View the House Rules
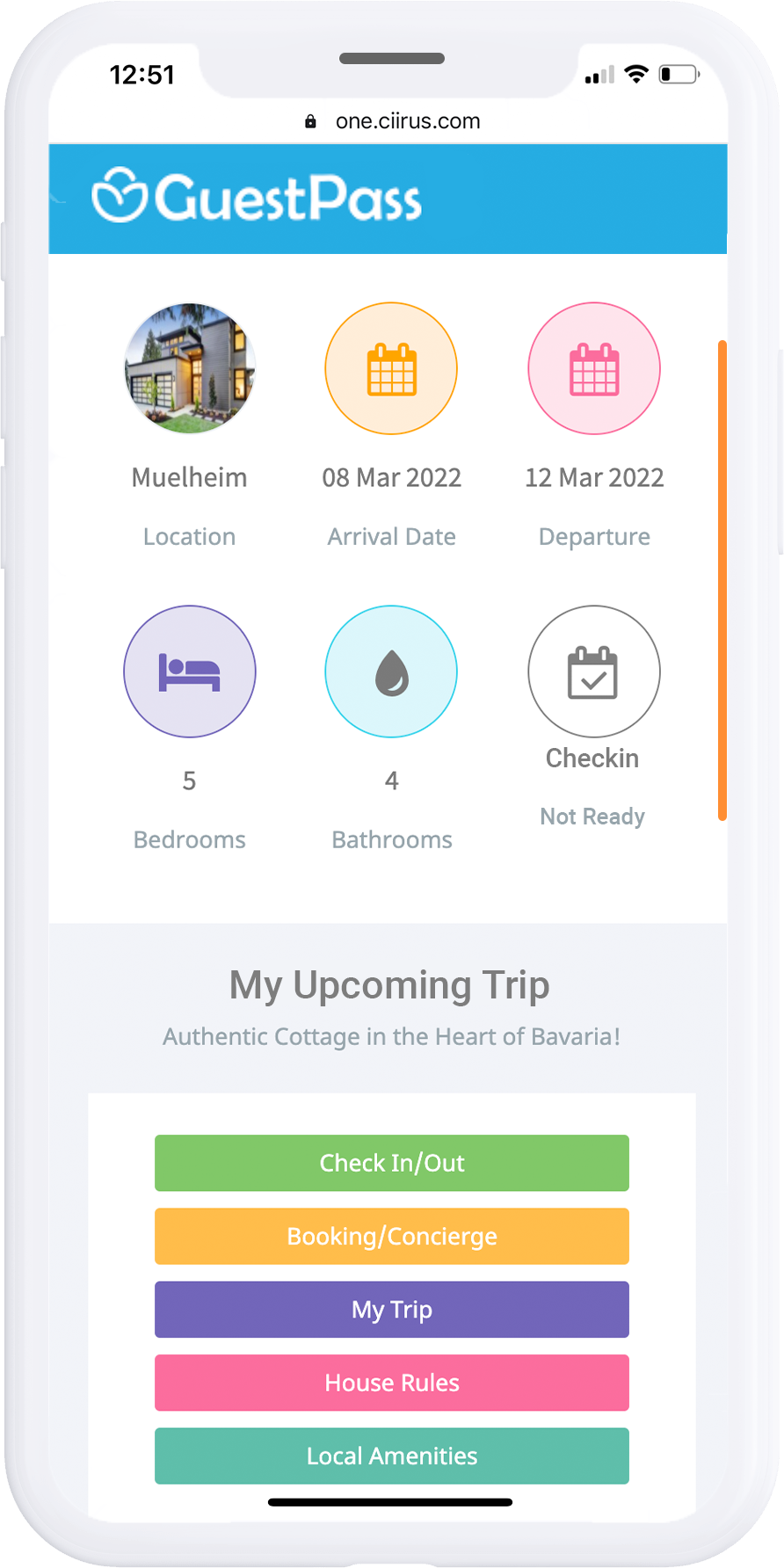Image resolution: width=784 pixels, height=1568 pixels. point(392,1383)
